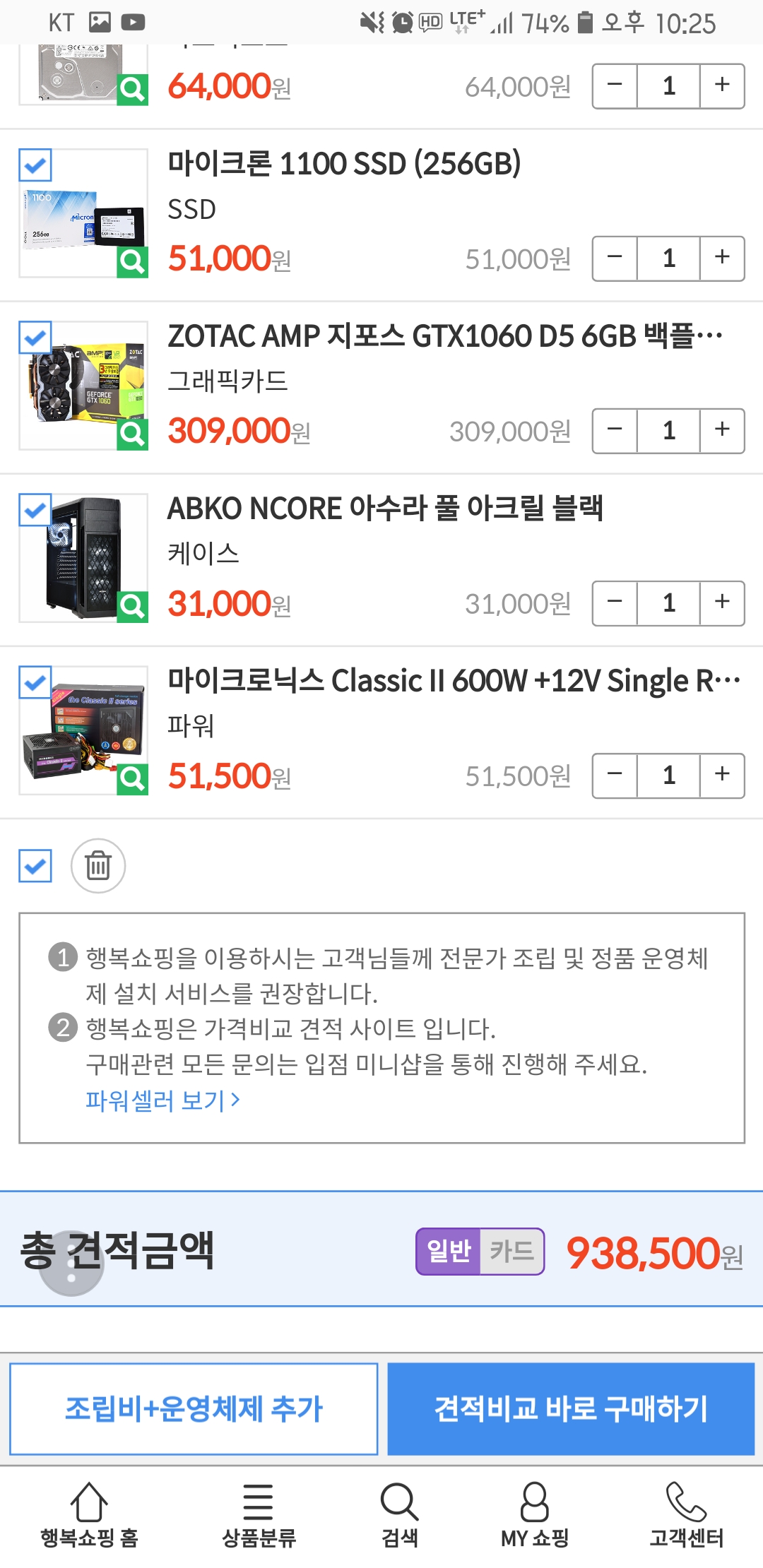This screenshot has width=763, height=1568.
Task: Increase quantity of ABKO NCORE case
Action: [x=722, y=603]
